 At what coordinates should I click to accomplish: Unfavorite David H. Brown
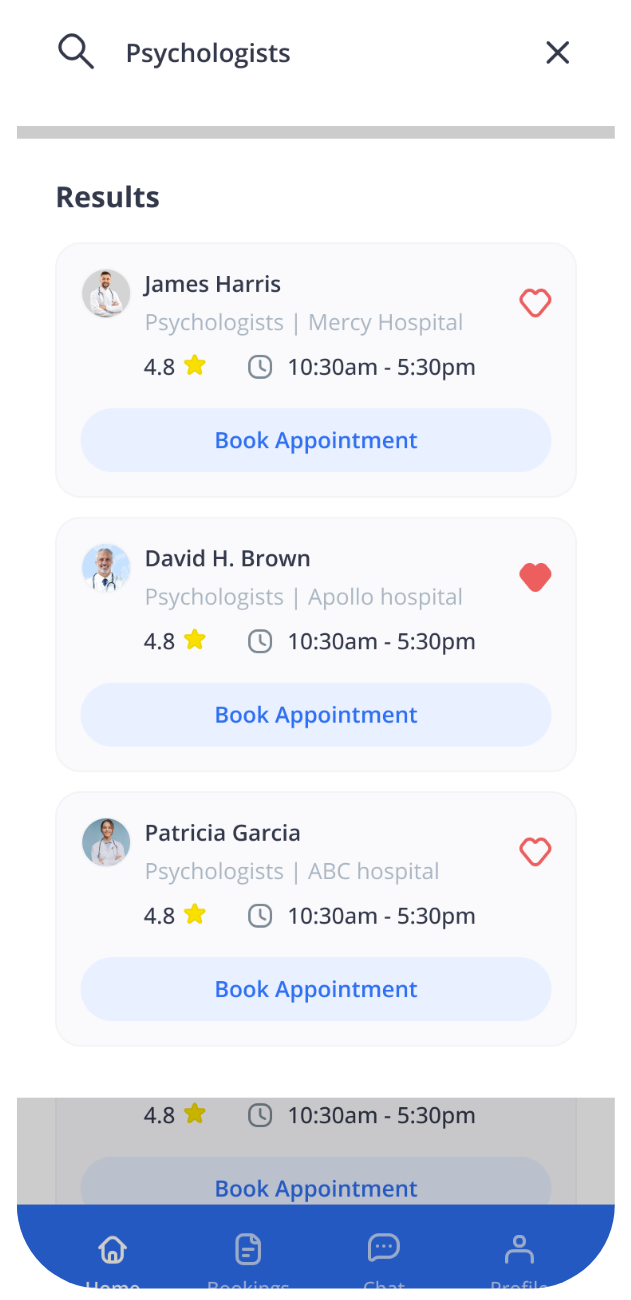535,577
